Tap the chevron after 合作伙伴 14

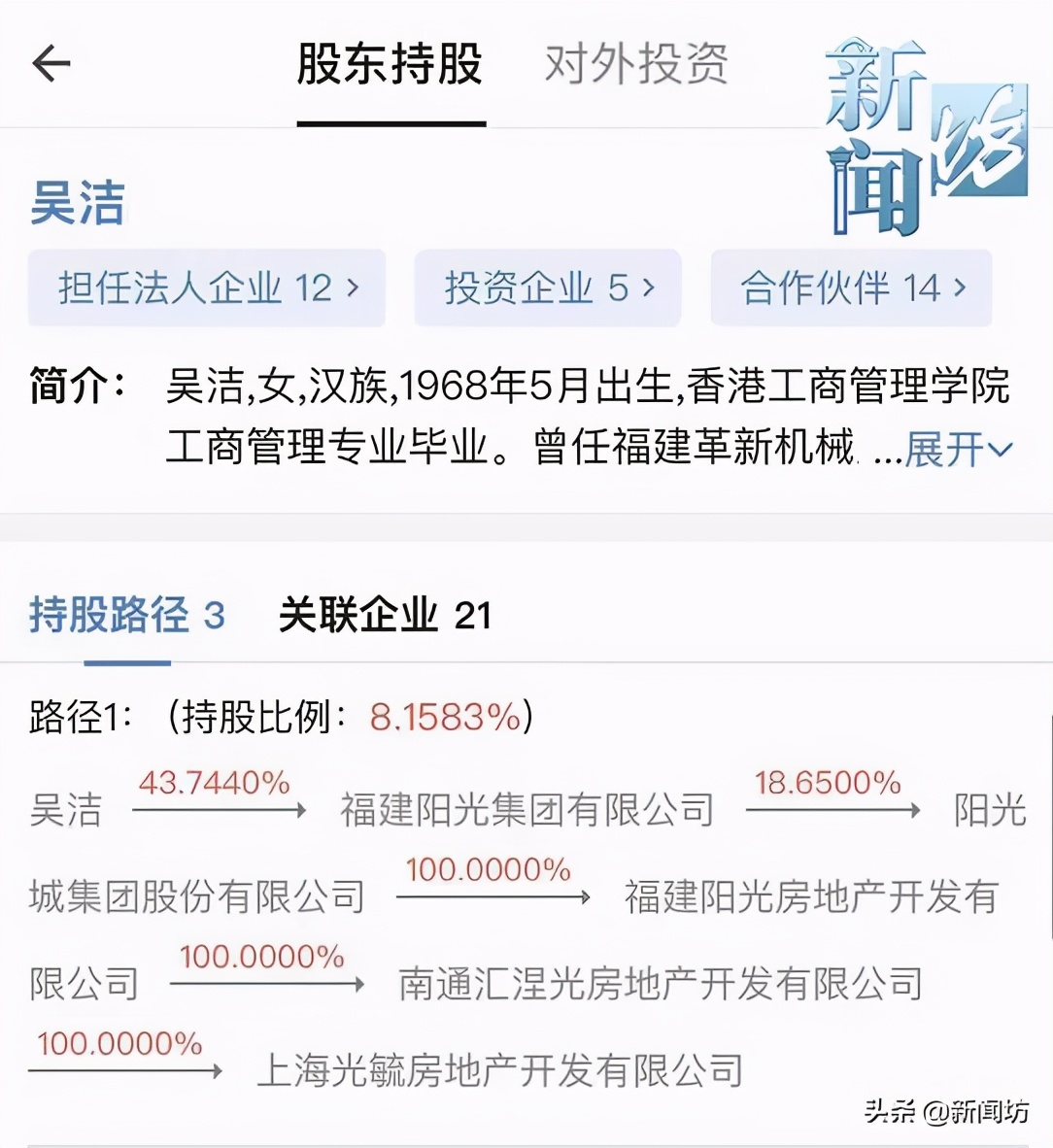[960, 287]
